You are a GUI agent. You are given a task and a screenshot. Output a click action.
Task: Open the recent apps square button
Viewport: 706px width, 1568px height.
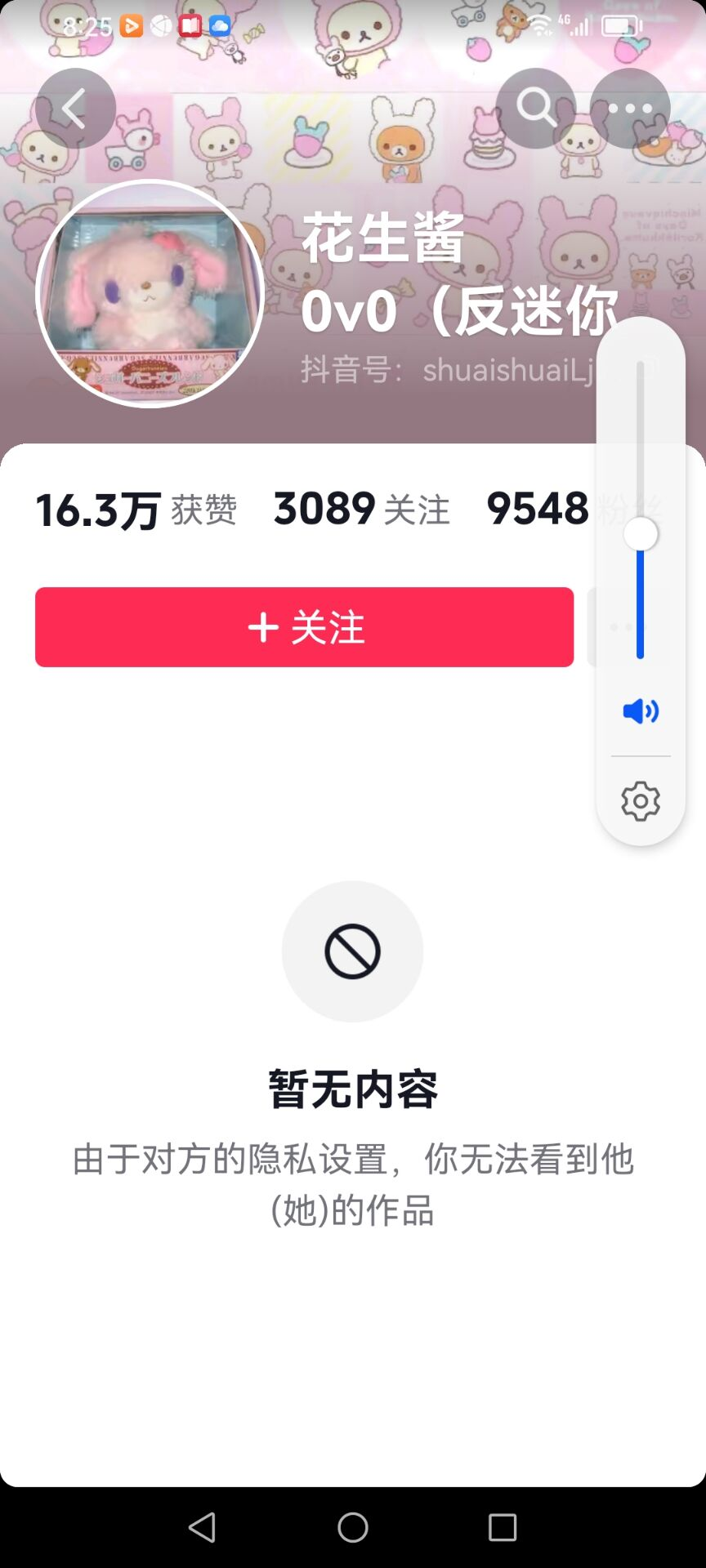[503, 1527]
